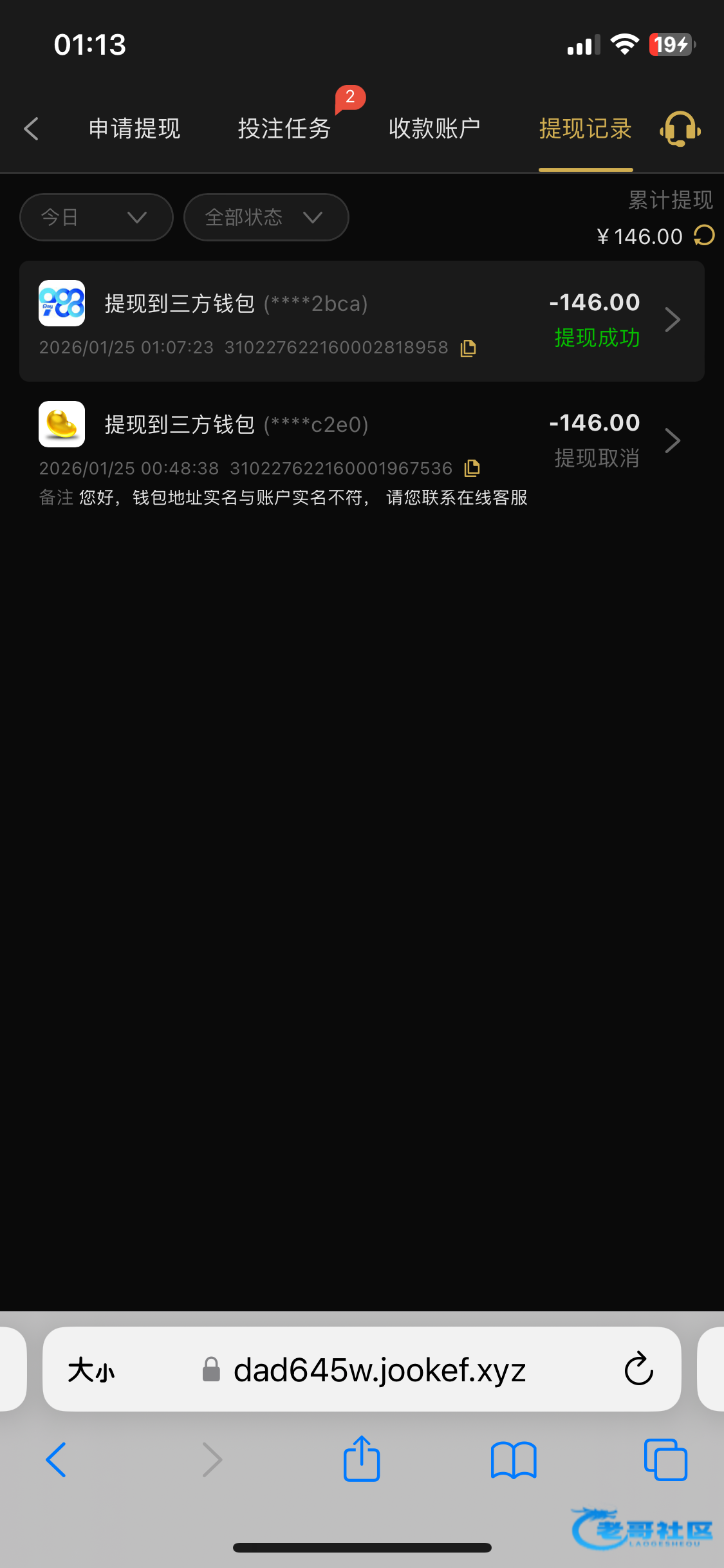The image size is (724, 1568).
Task: Expand the 今日 date filter dropdown
Action: tap(96, 218)
